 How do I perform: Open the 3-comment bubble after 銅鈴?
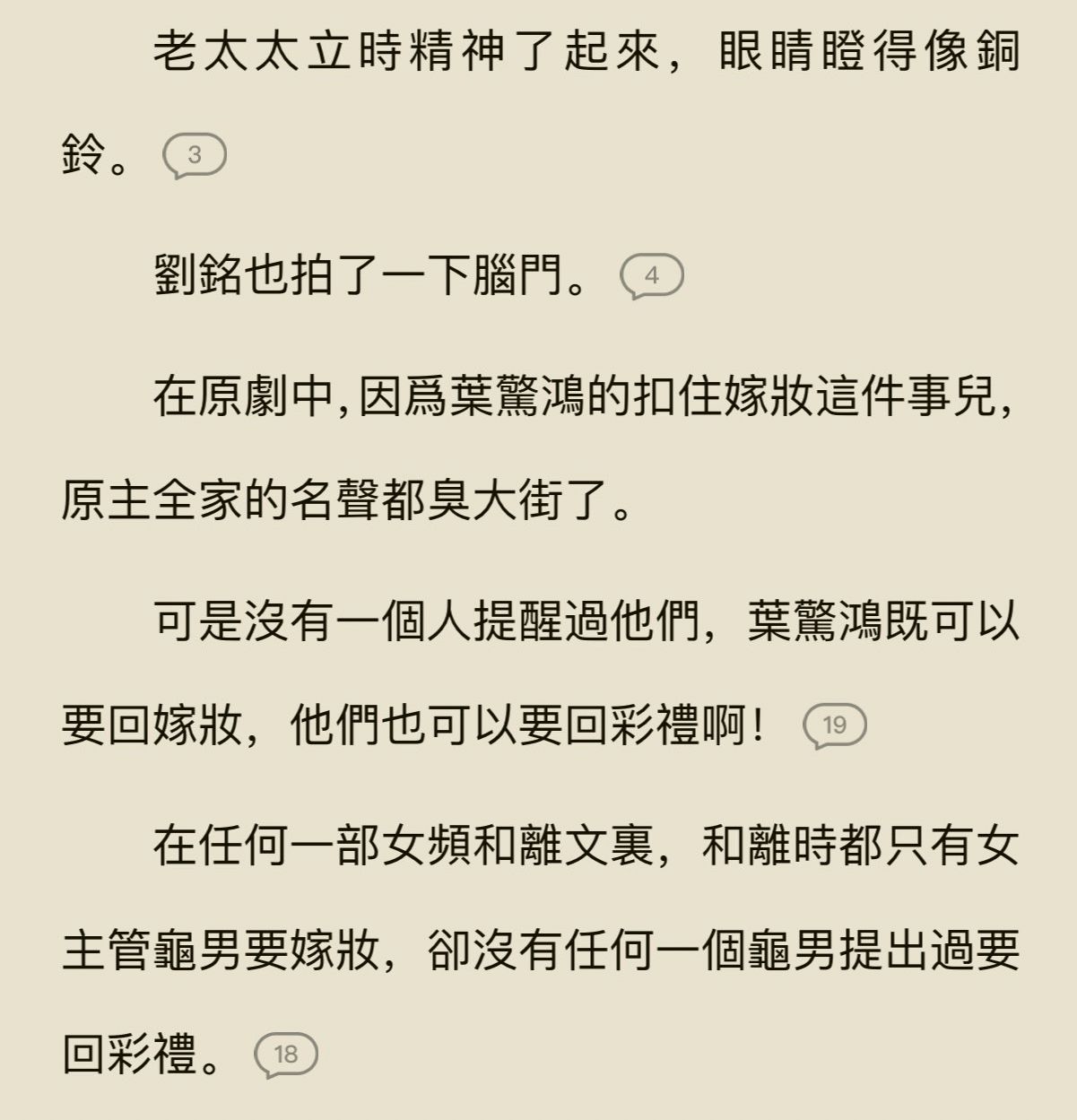194,156
